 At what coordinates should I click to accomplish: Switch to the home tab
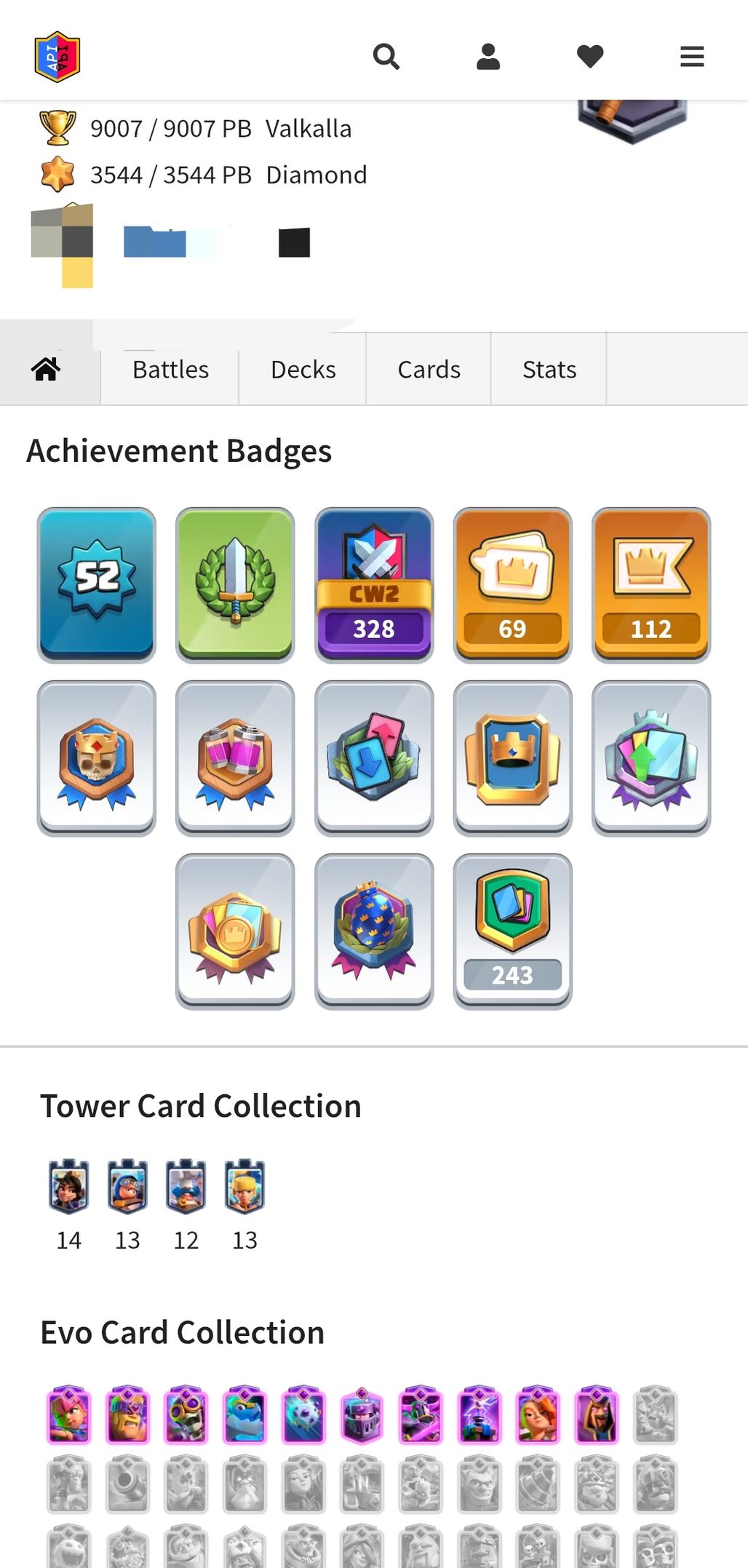(x=46, y=369)
